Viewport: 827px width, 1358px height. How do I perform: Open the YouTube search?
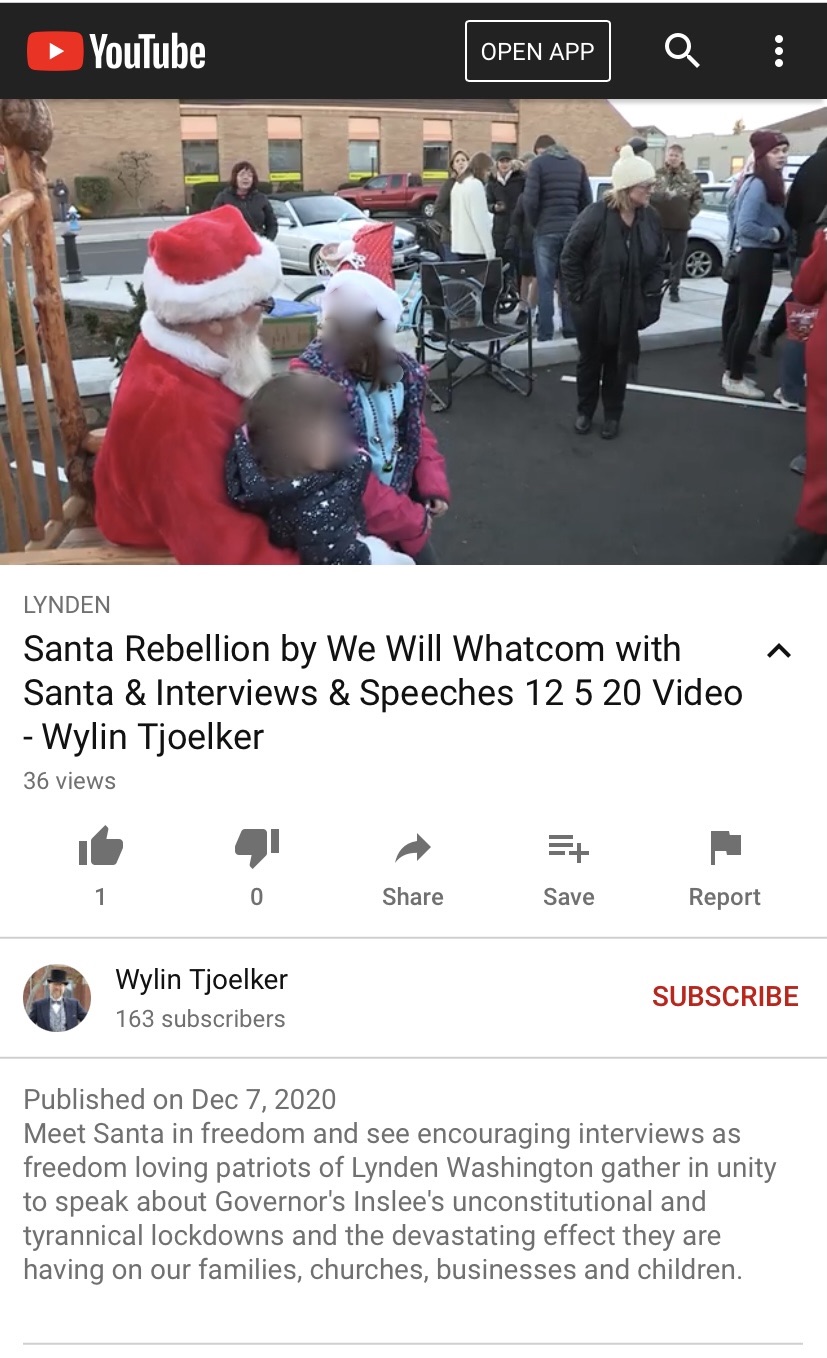pos(682,50)
